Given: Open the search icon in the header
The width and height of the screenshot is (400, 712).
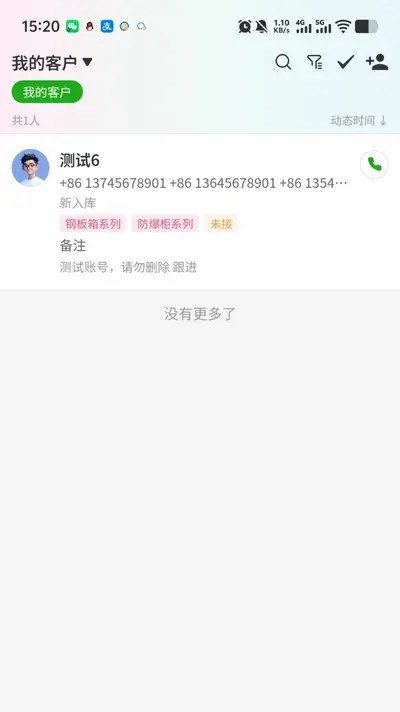Looking at the screenshot, I should [283, 62].
